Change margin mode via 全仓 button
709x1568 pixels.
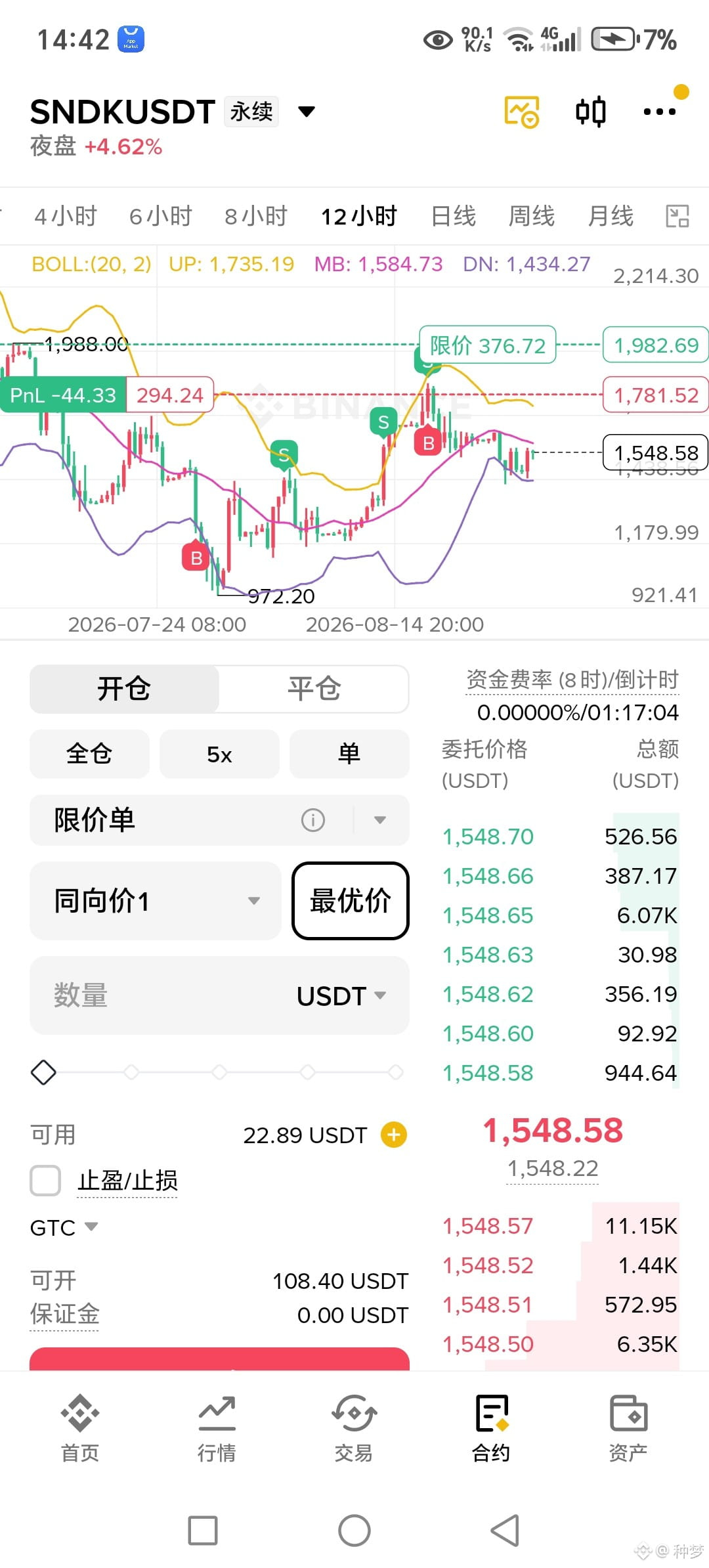(89, 754)
